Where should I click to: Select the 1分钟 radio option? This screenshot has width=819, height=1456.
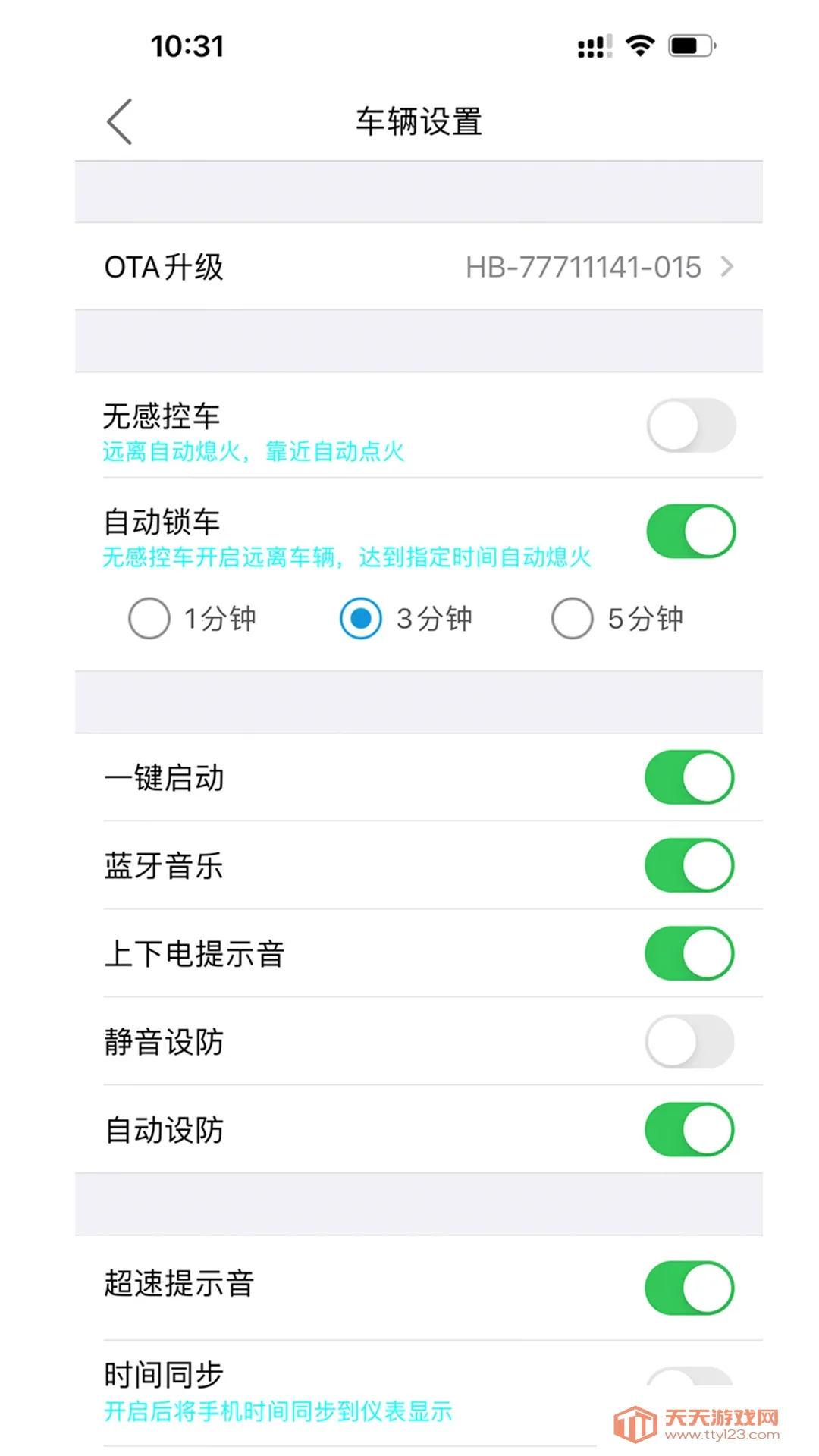(149, 618)
